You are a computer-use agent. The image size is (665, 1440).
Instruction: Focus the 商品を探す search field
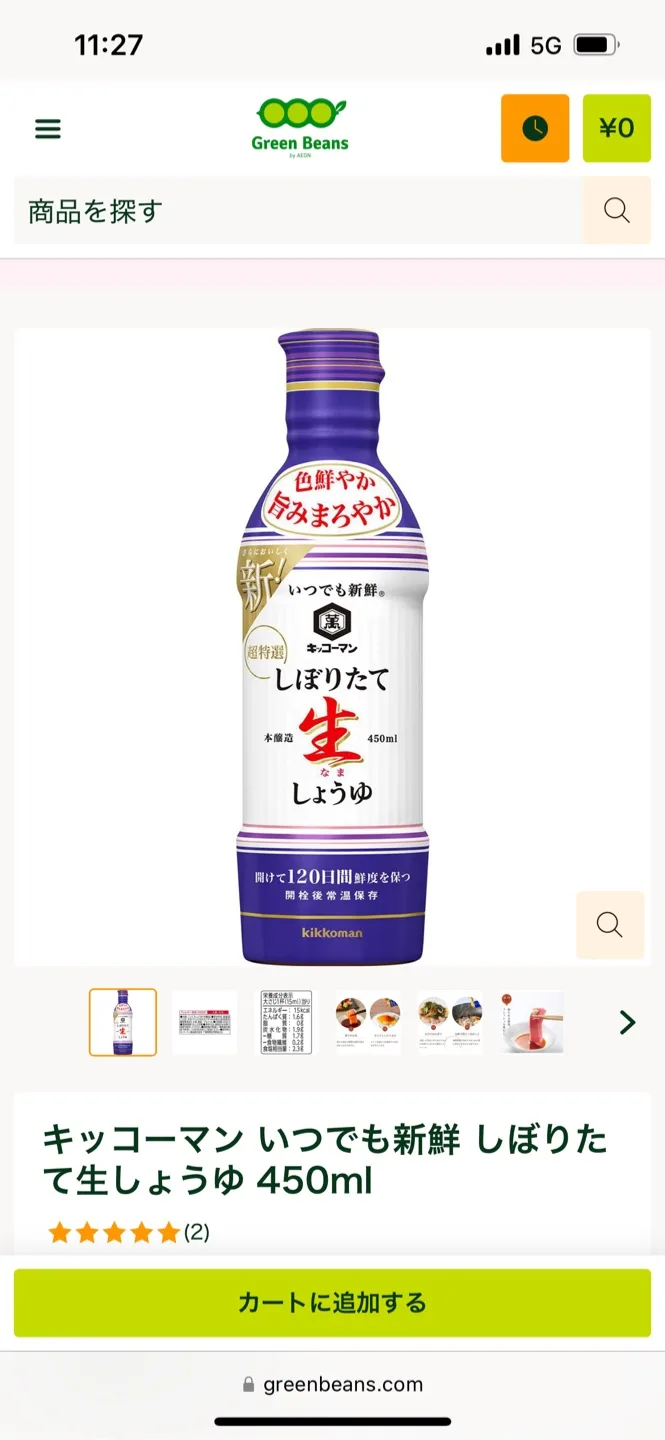(296, 211)
